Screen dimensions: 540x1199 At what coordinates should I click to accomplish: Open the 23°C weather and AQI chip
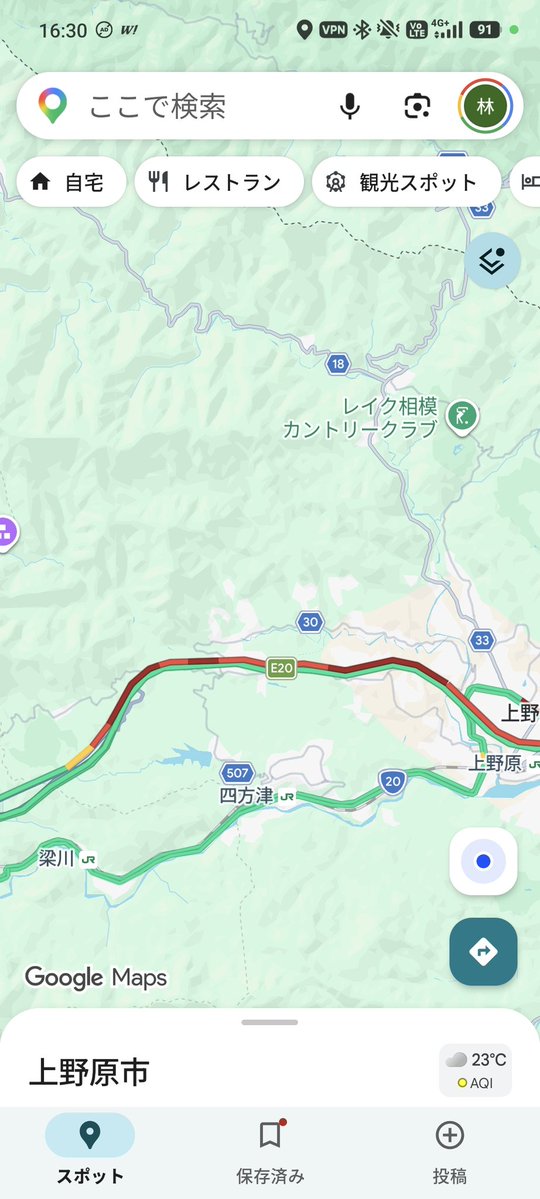[475, 1070]
